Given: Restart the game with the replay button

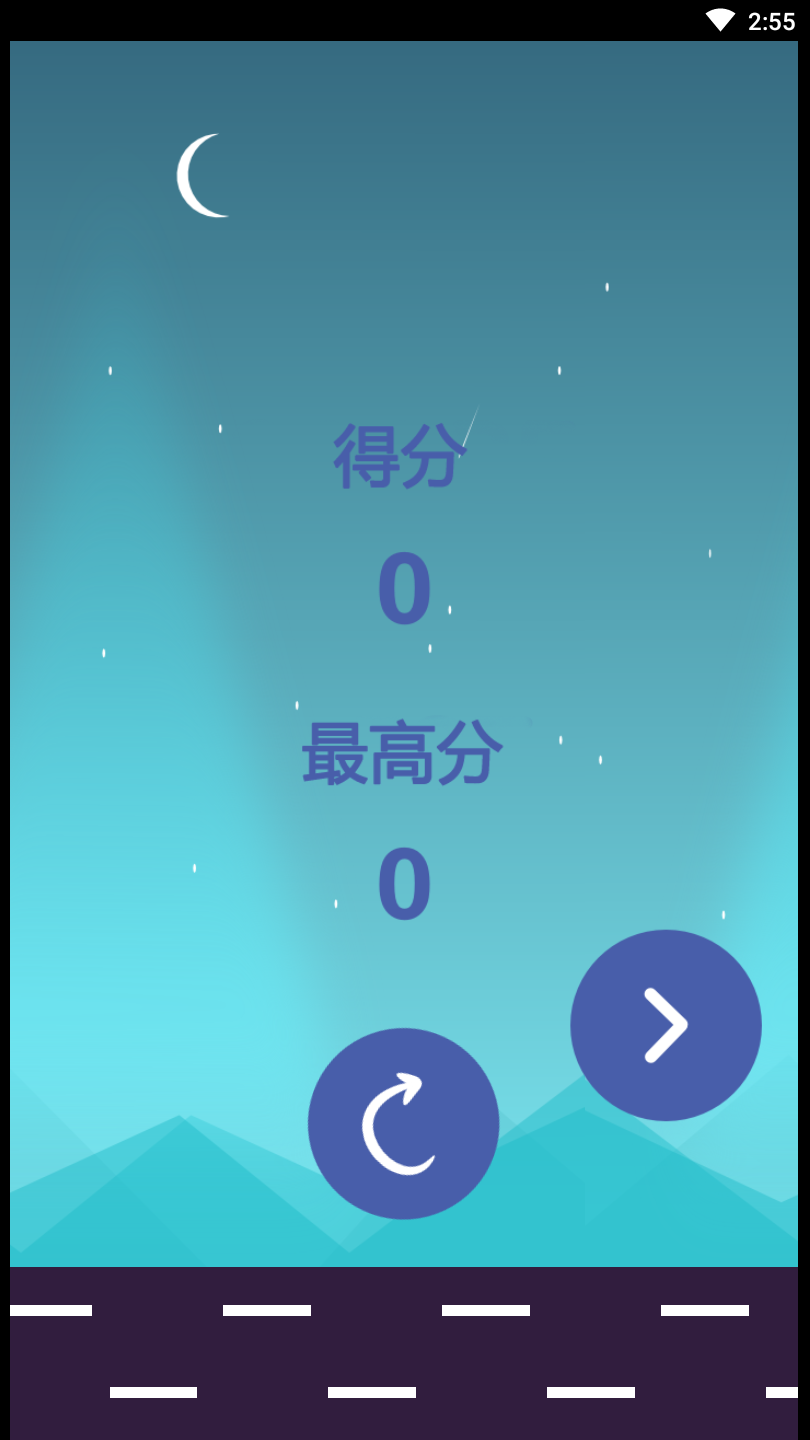Looking at the screenshot, I should pyautogui.click(x=403, y=1123).
